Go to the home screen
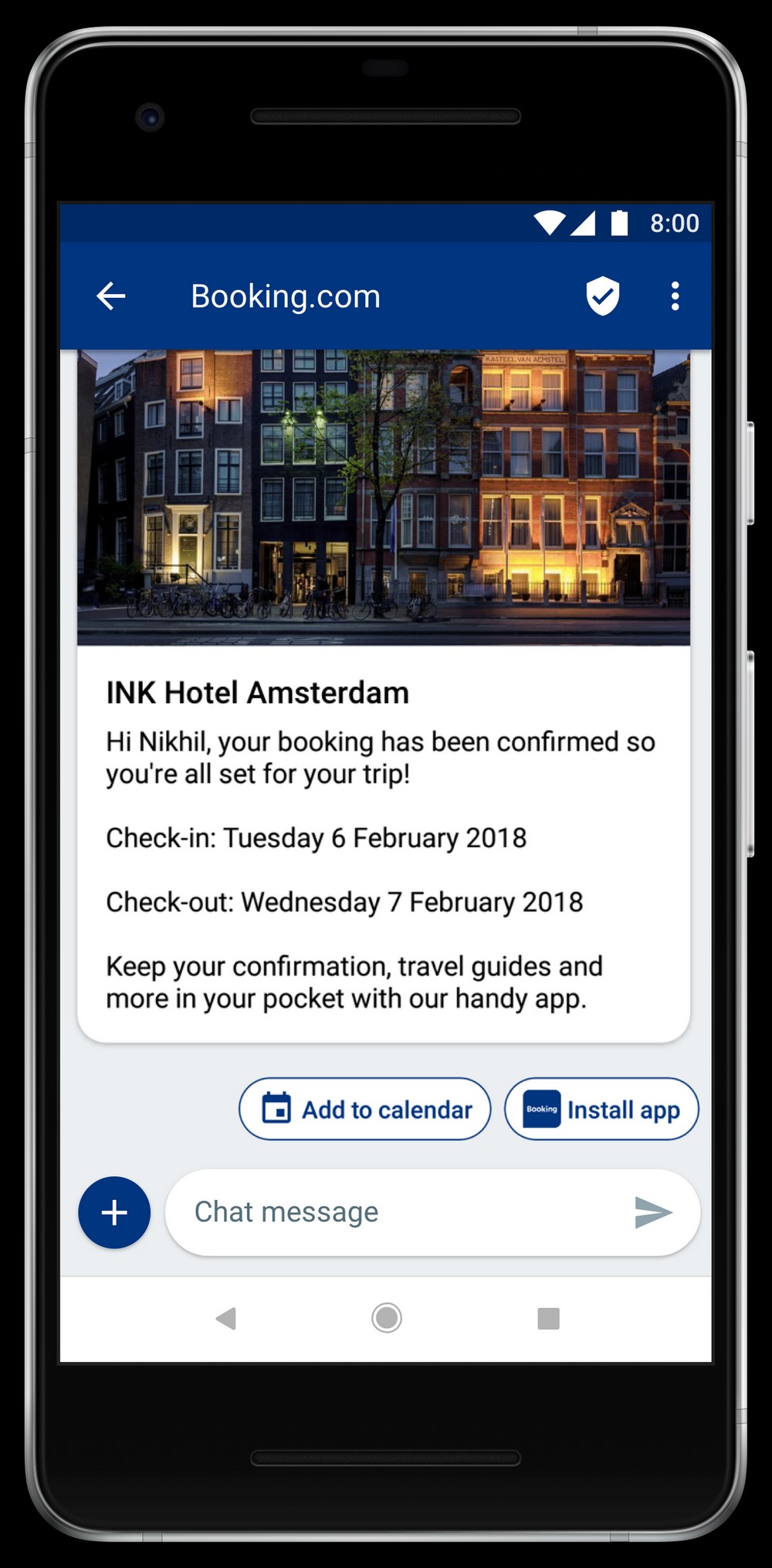 (x=386, y=1318)
